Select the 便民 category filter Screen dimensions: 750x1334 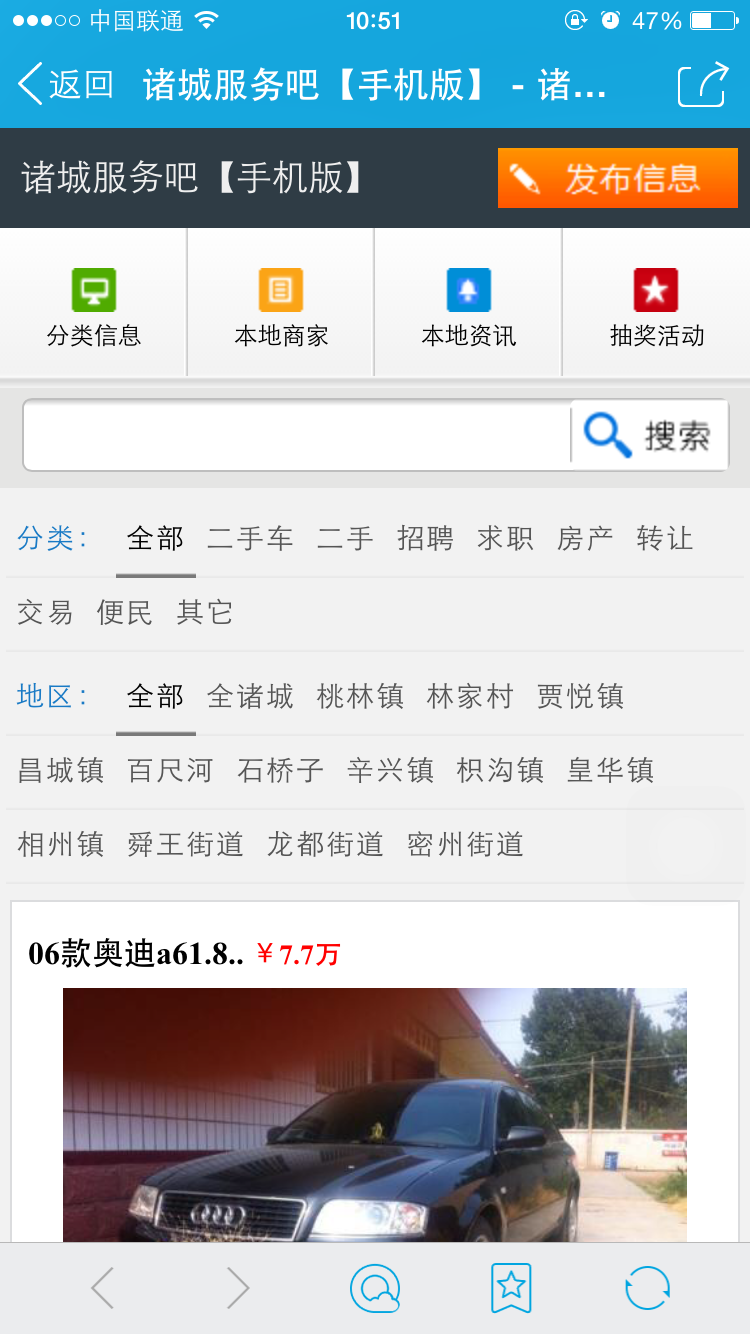click(125, 613)
